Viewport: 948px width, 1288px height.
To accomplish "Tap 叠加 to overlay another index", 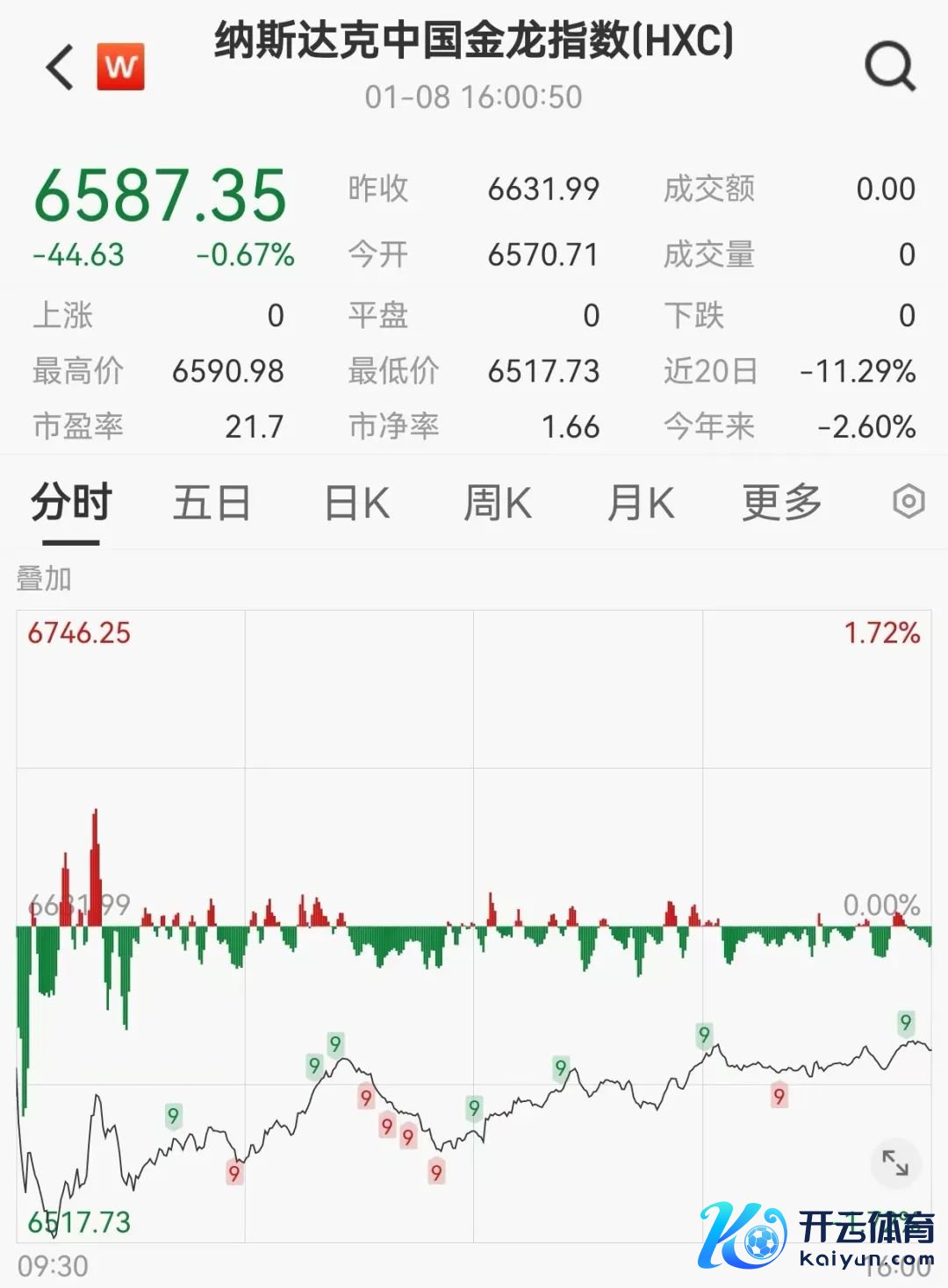I will (x=44, y=579).
